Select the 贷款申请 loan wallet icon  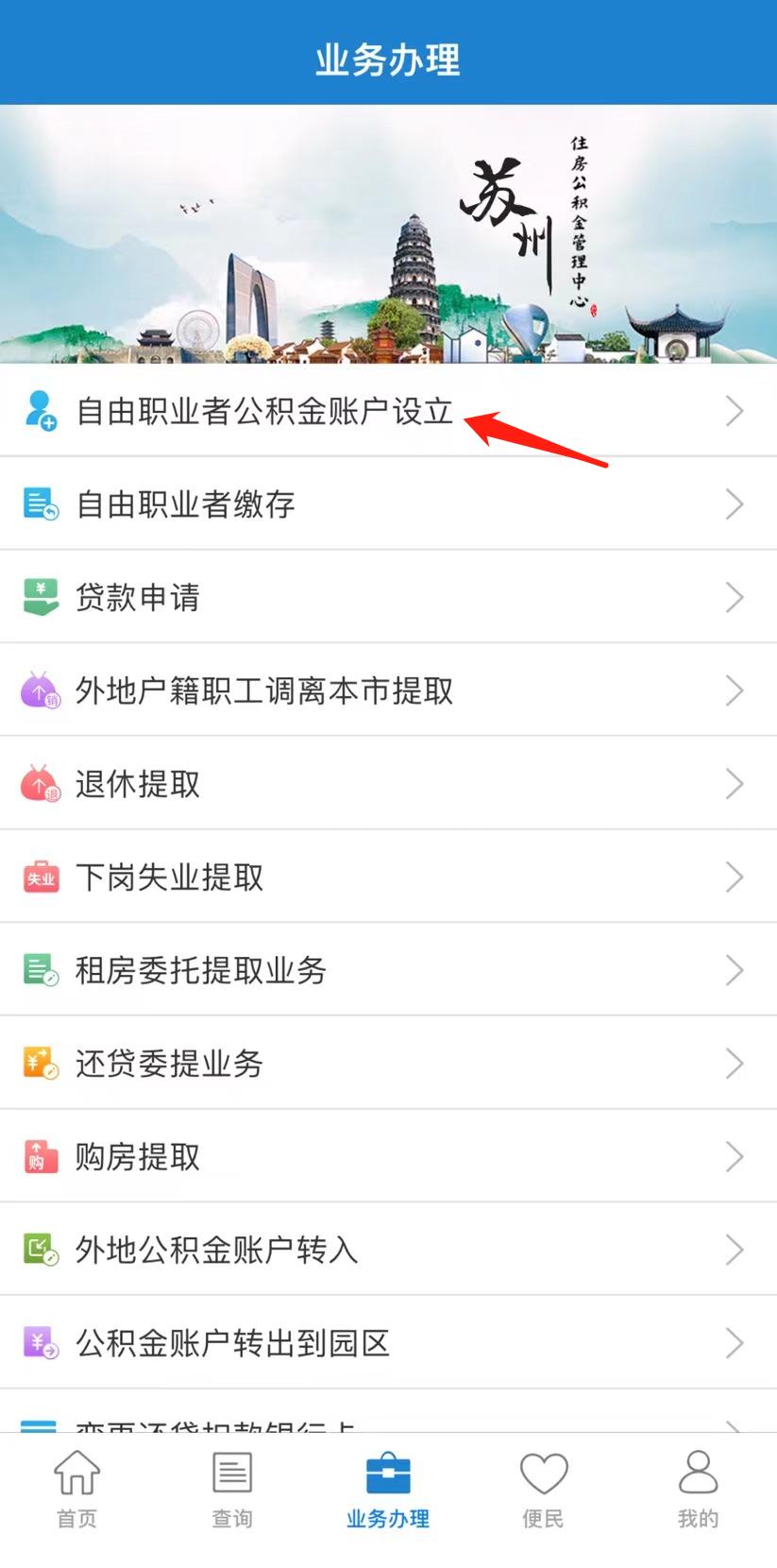(x=40, y=596)
